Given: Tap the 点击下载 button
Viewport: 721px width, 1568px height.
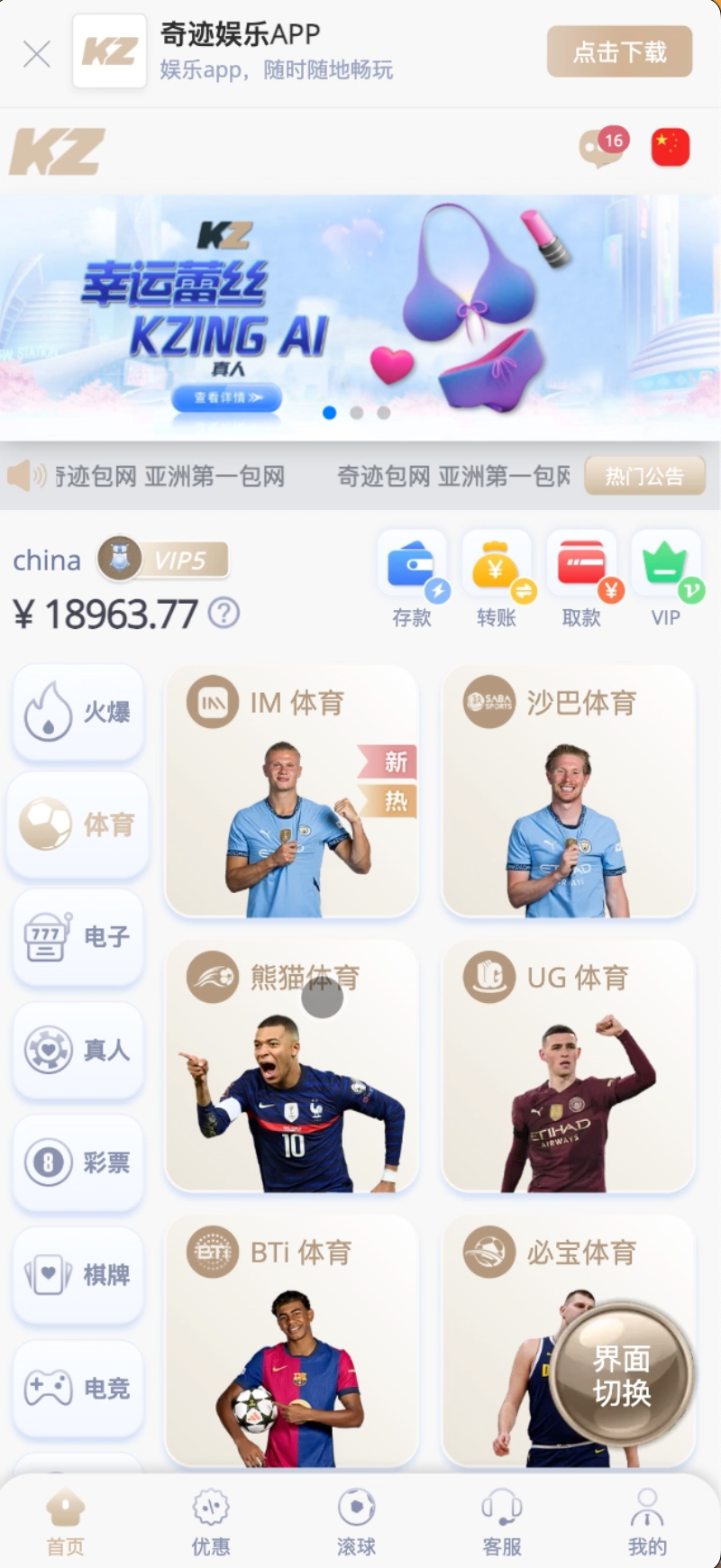Looking at the screenshot, I should pos(619,51).
